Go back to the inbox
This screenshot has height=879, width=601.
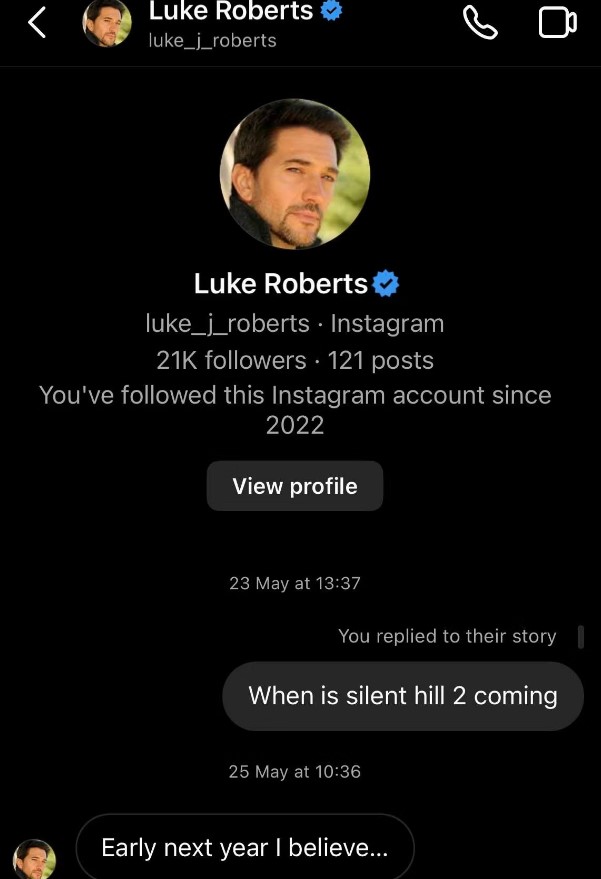pyautogui.click(x=37, y=22)
